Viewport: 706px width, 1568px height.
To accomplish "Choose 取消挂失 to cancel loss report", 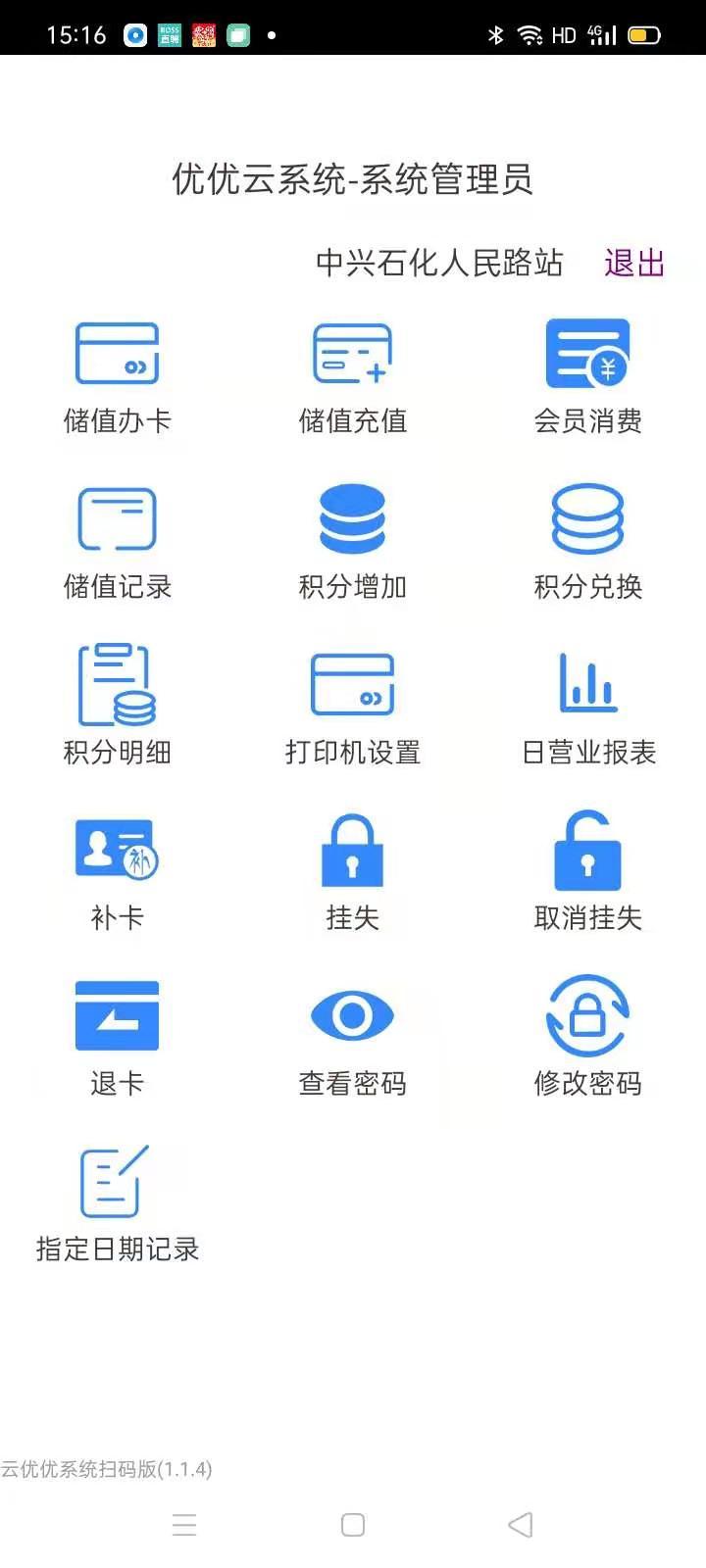I will [588, 872].
